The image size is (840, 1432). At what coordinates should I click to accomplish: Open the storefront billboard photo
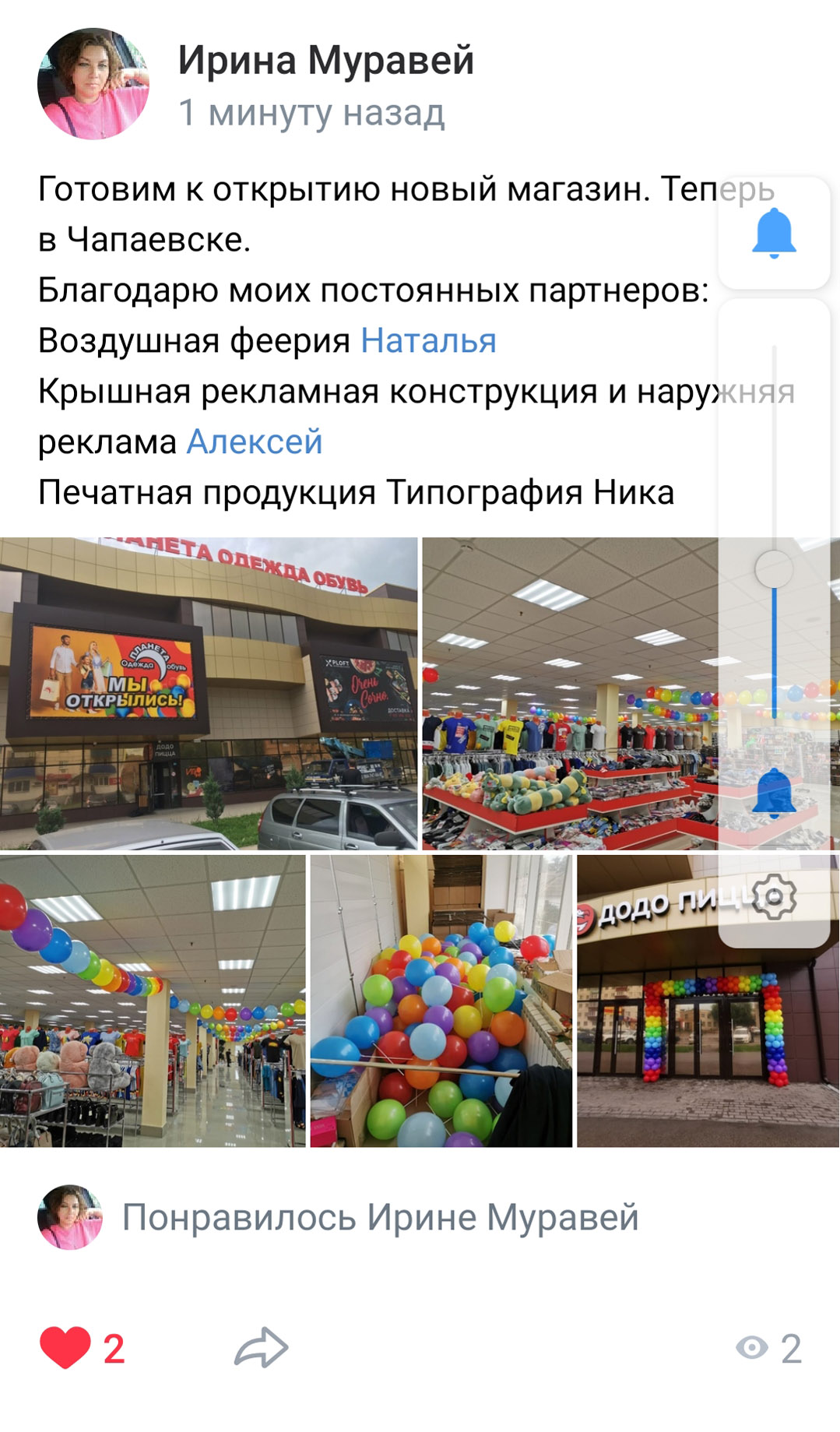pos(209,694)
